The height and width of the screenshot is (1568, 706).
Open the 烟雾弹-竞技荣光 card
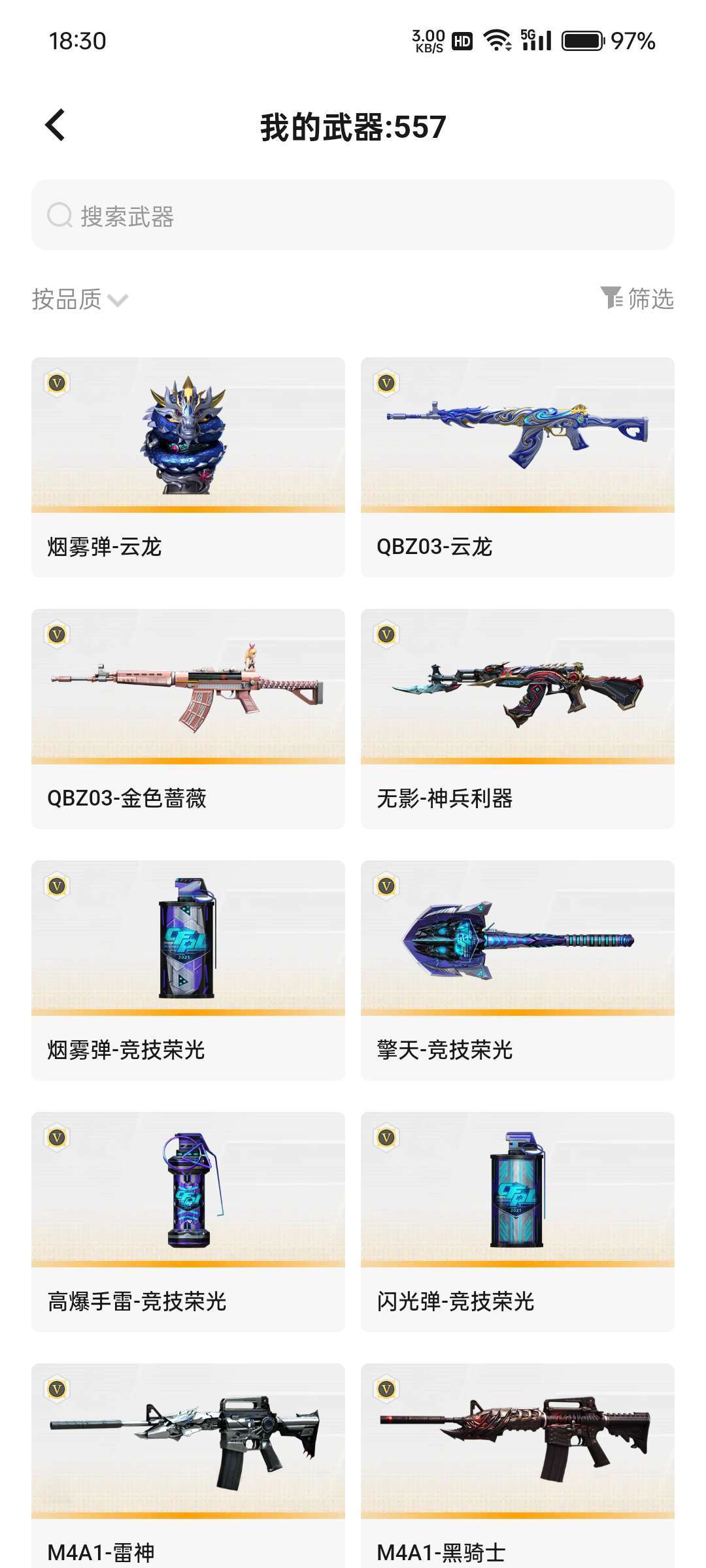(x=188, y=970)
